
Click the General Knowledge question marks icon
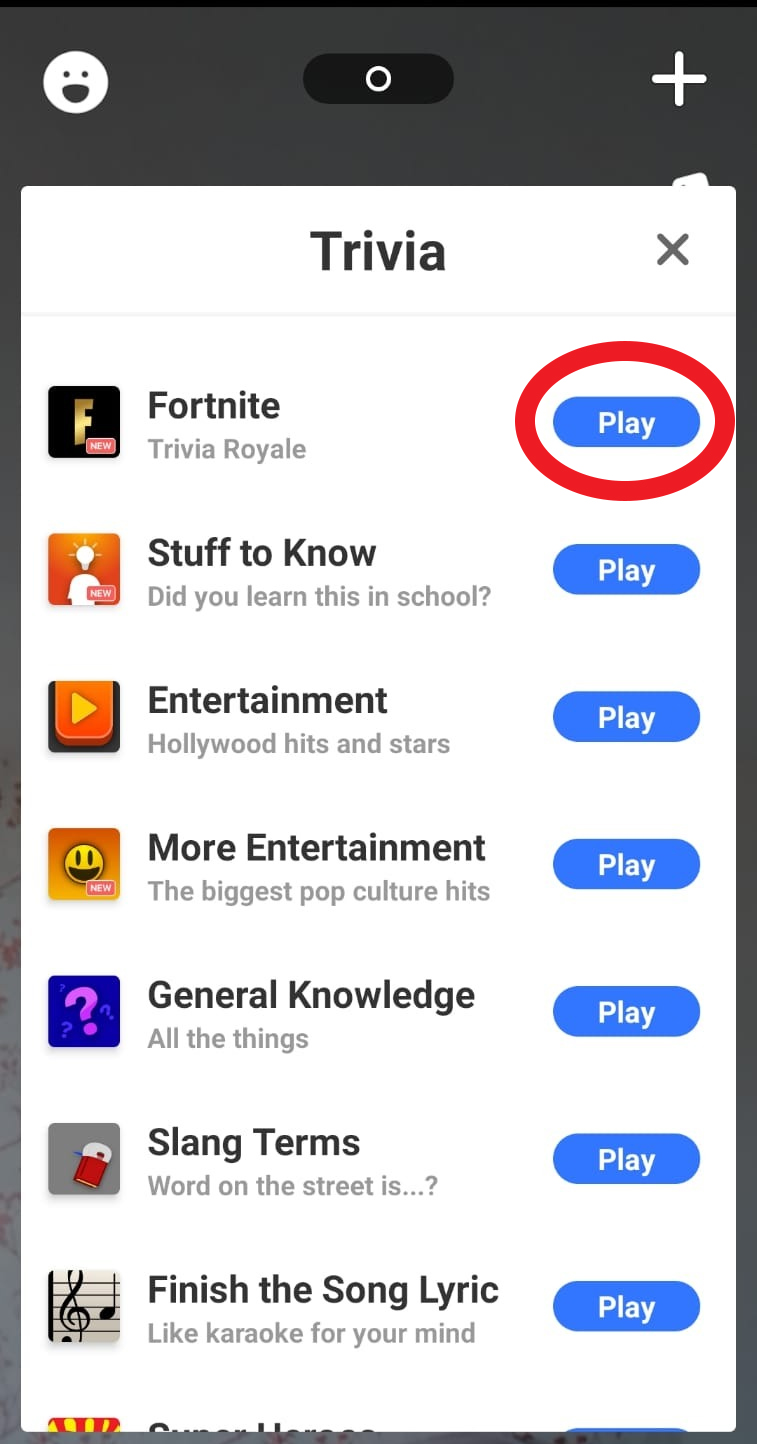click(x=84, y=1011)
